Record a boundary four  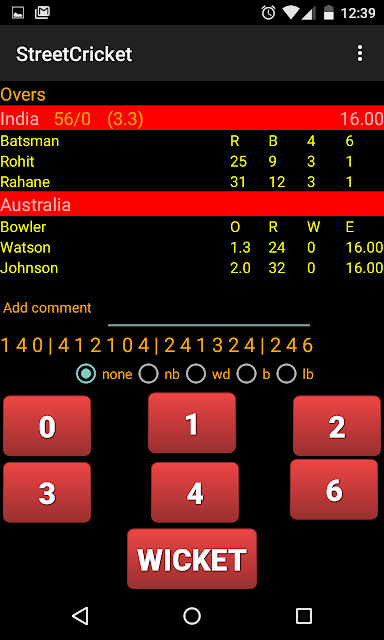click(195, 492)
